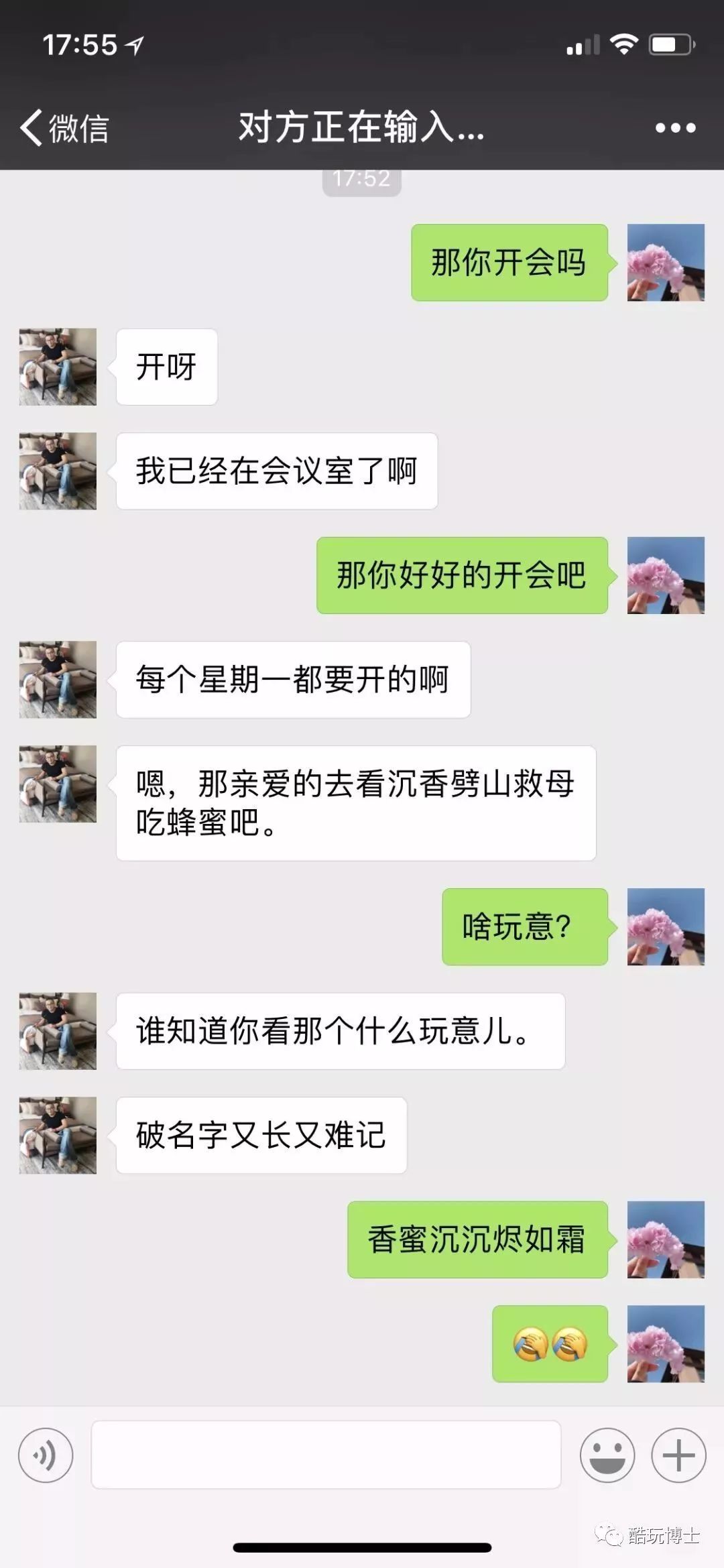Switch to voice message input

click(46, 1455)
